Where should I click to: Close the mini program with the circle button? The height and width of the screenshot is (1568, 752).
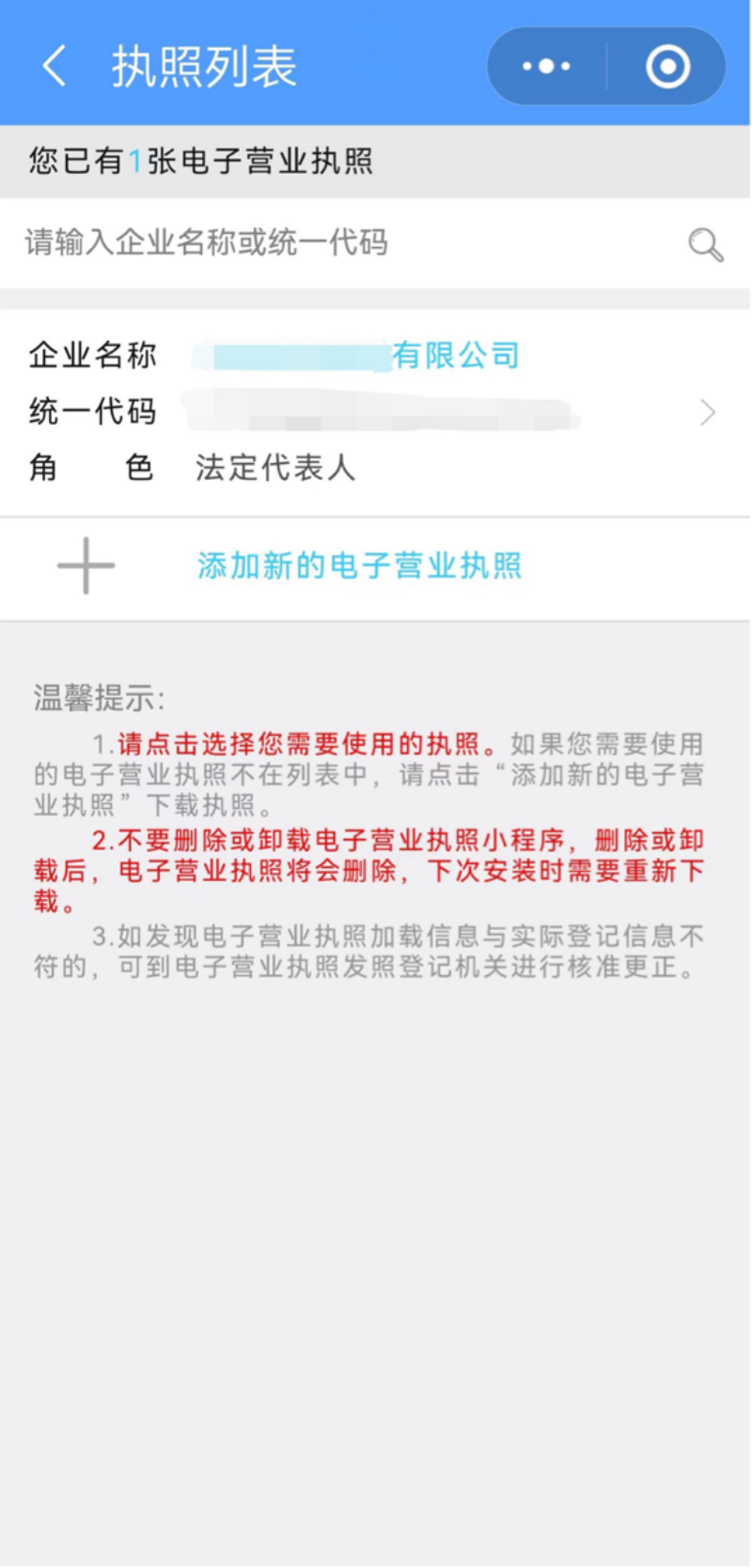pos(667,67)
